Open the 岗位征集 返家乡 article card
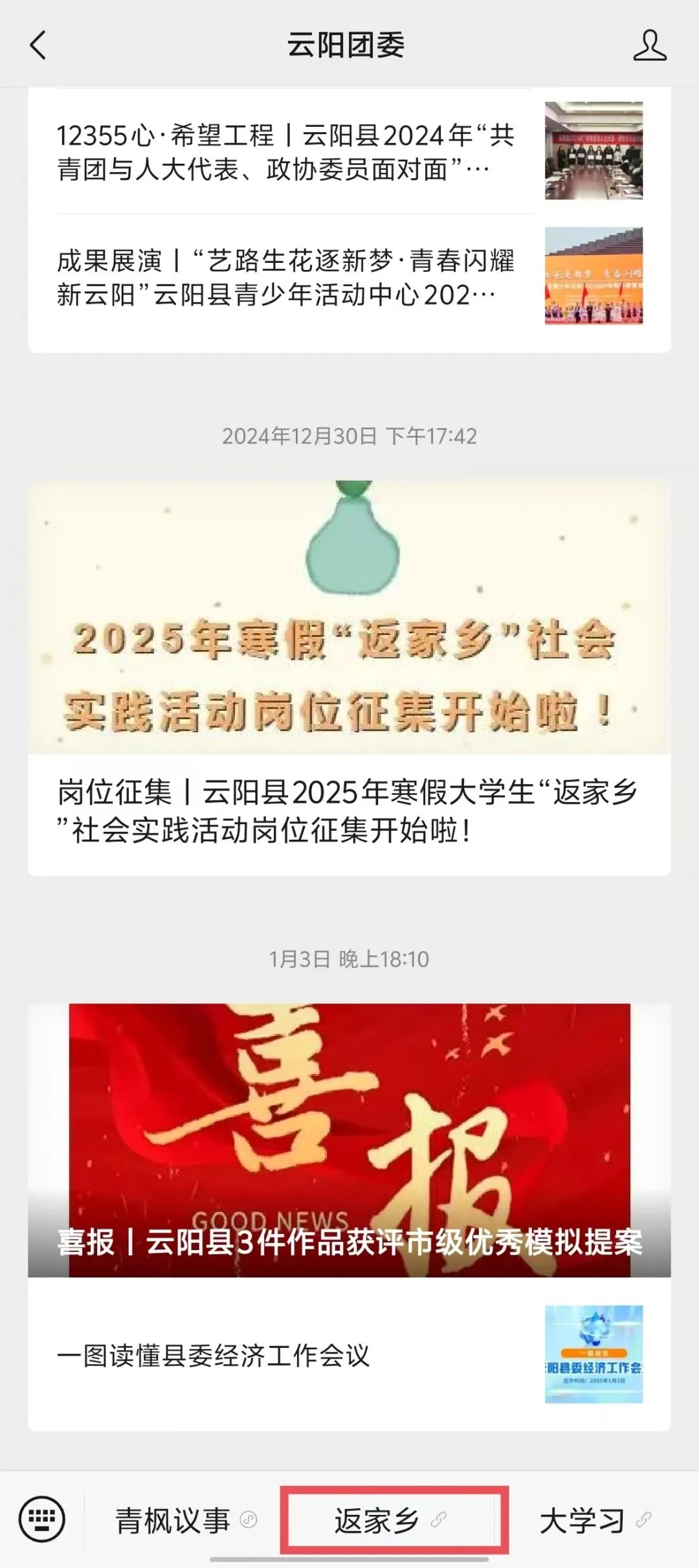The image size is (699, 1568). click(349, 678)
